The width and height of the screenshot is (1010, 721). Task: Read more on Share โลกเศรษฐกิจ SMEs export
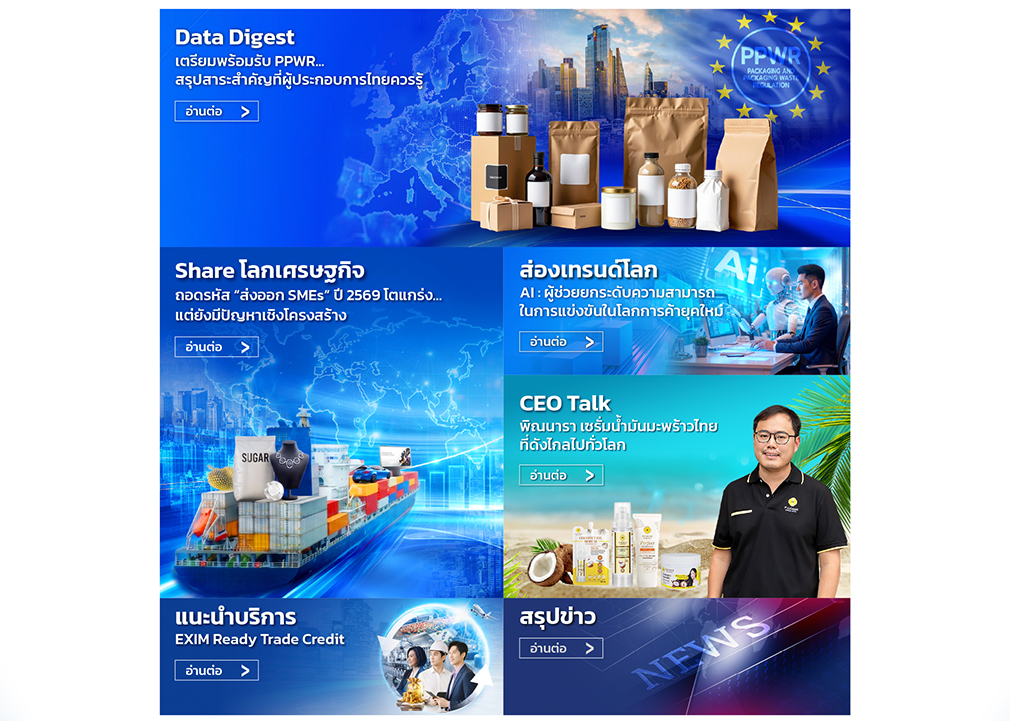pos(216,347)
